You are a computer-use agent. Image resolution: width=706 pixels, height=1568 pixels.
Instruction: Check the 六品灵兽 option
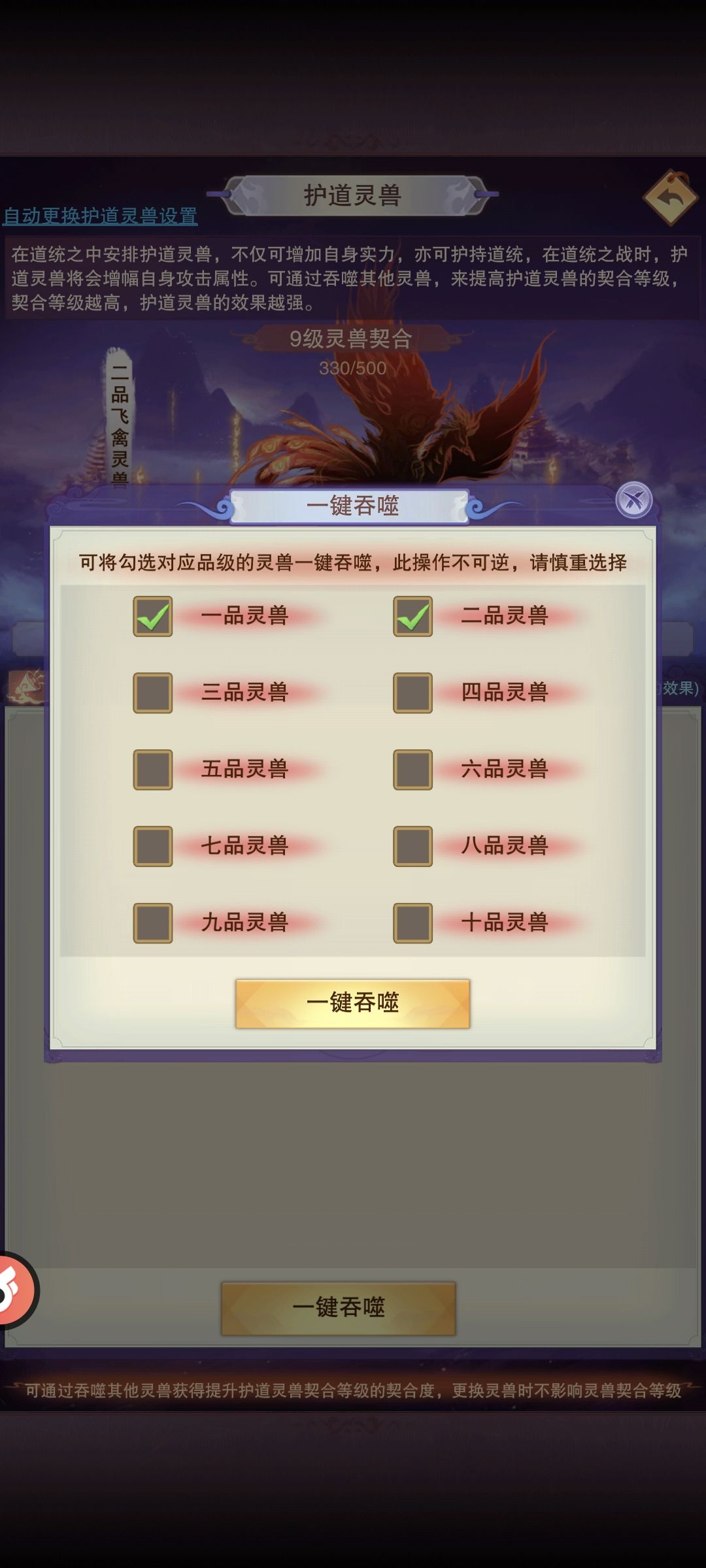(413, 770)
